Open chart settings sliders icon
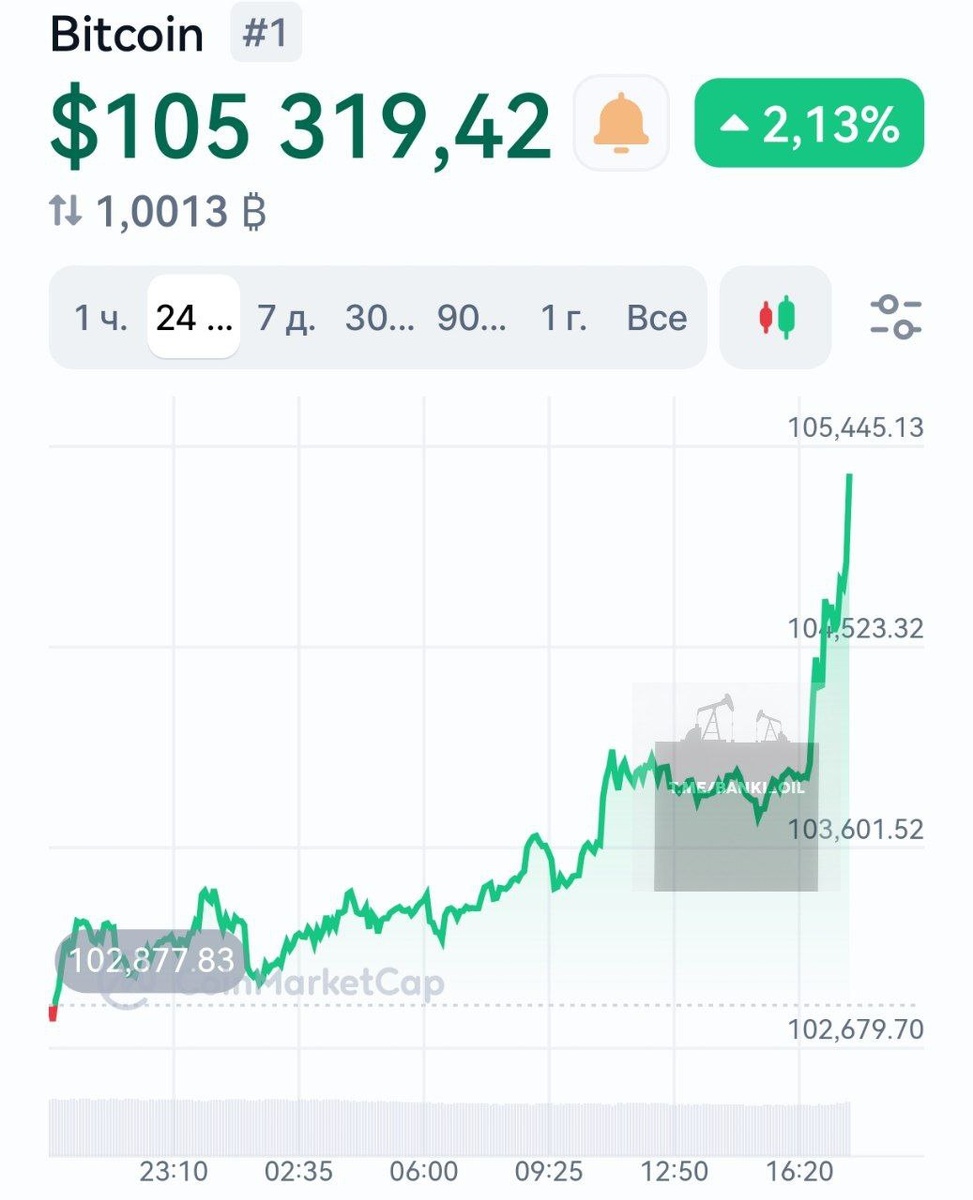 [895, 318]
